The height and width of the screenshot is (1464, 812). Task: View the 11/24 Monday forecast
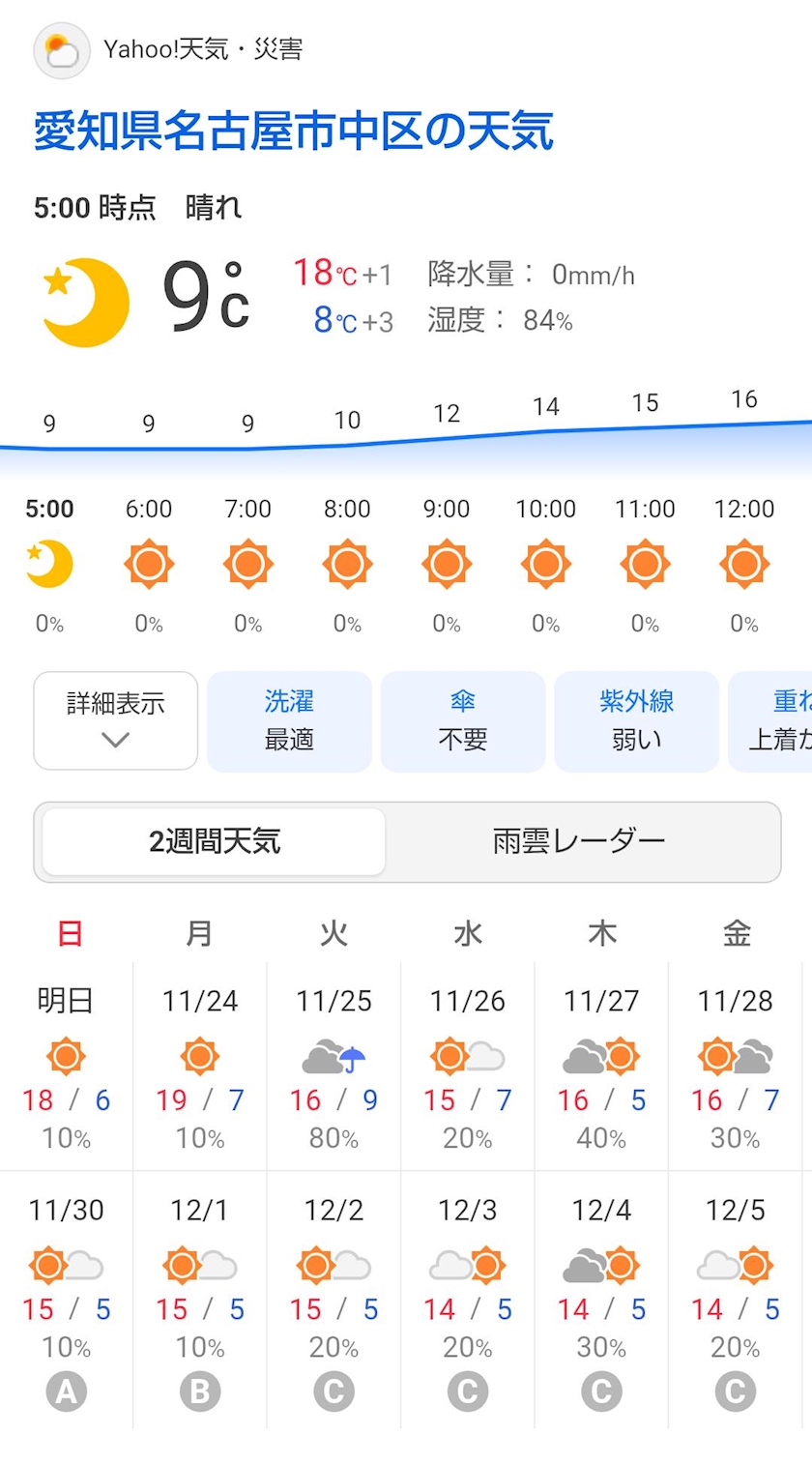pos(200,1066)
